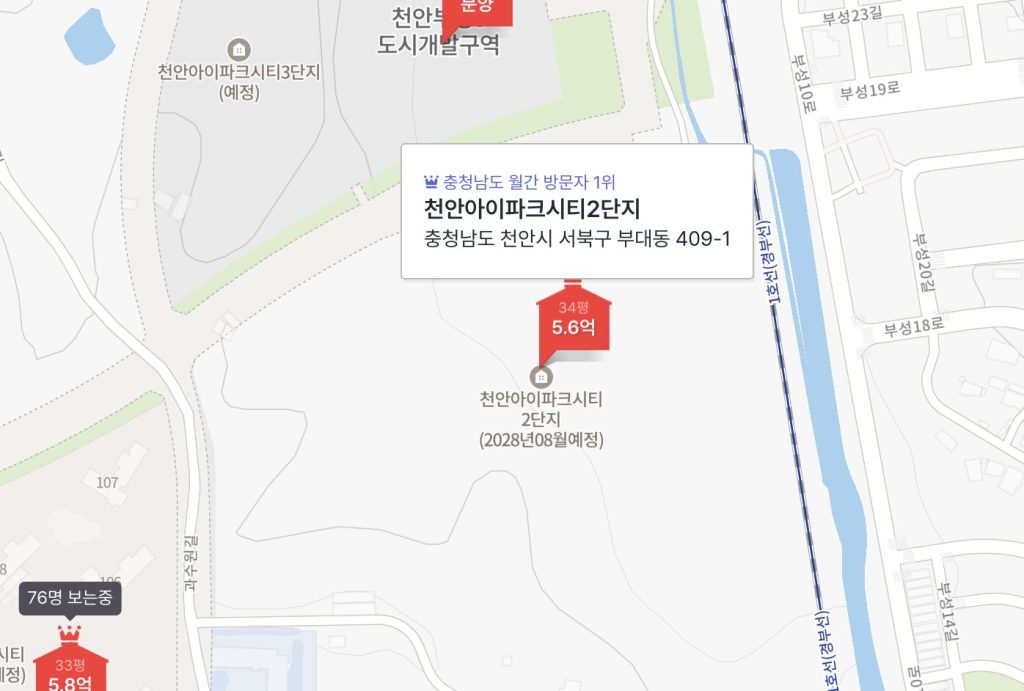Open the 천안아이파크시티2단지 info popup
The height and width of the screenshot is (691, 1024).
(576, 211)
